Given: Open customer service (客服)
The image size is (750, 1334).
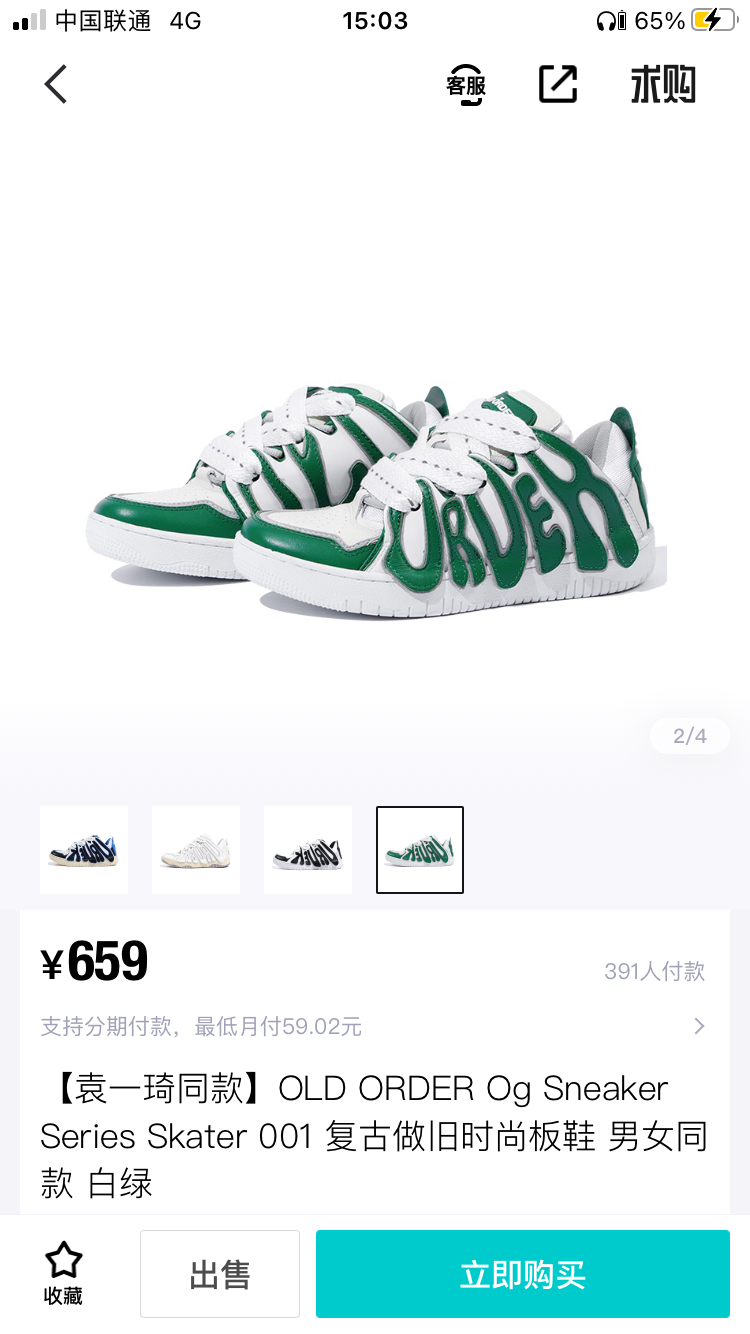Looking at the screenshot, I should click(x=466, y=84).
